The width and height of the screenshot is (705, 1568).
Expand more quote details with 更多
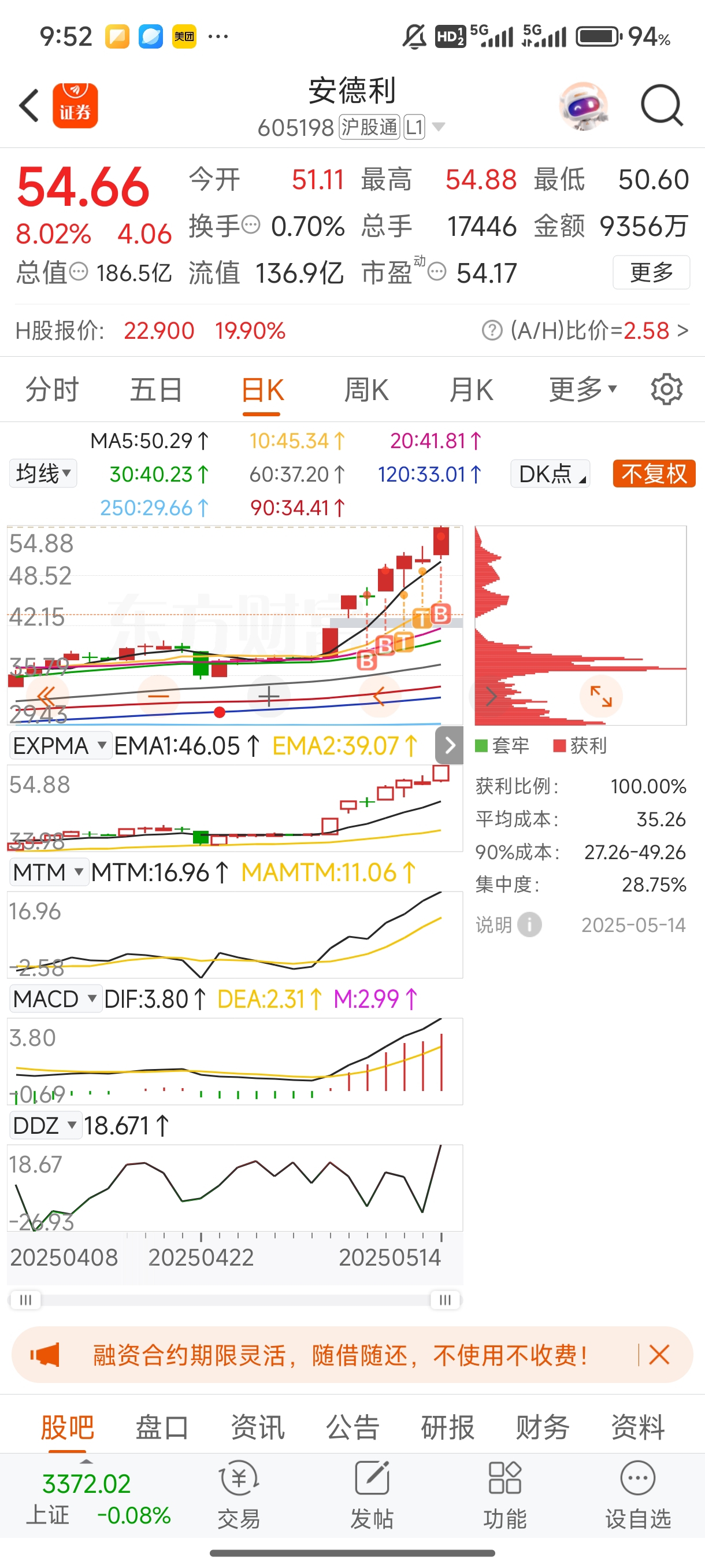click(650, 272)
